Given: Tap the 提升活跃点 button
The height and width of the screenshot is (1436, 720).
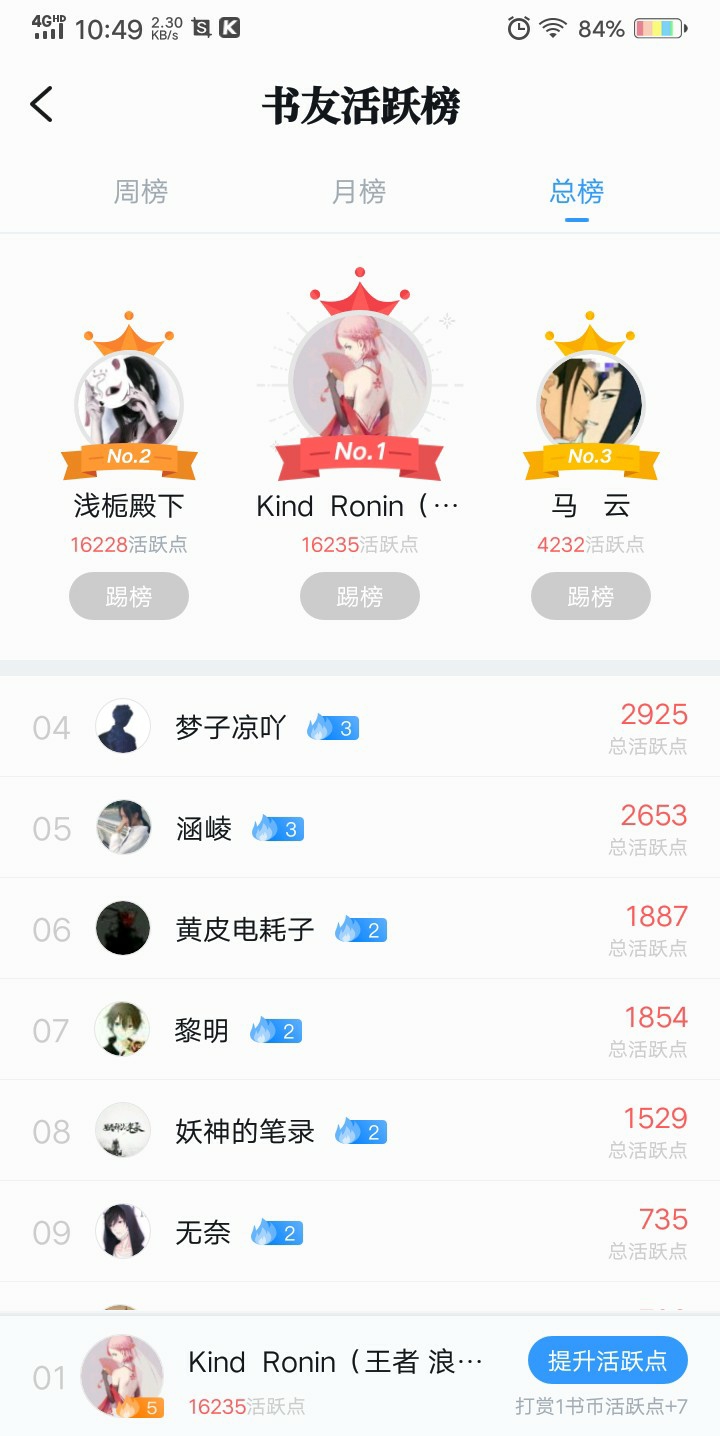Looking at the screenshot, I should 608,1360.
